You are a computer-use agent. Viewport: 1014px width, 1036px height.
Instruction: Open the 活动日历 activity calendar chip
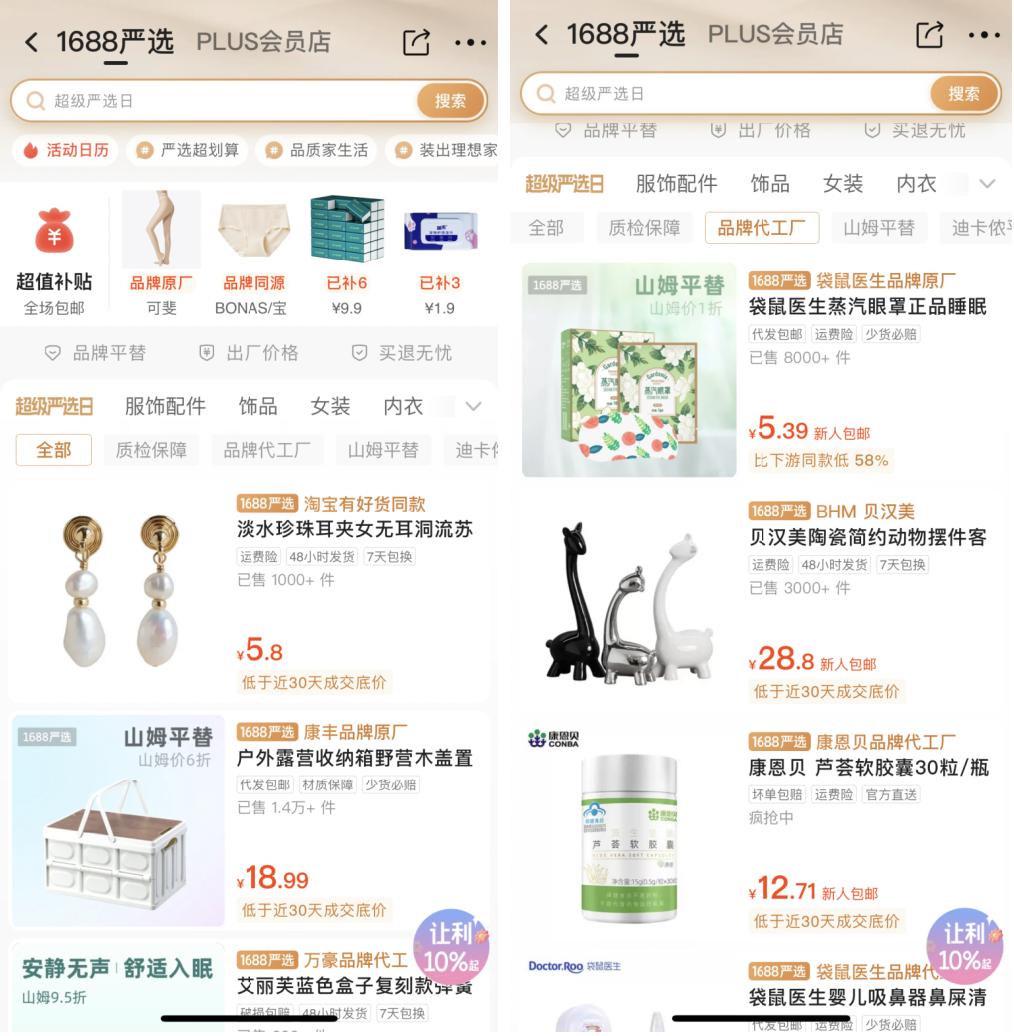coord(66,150)
